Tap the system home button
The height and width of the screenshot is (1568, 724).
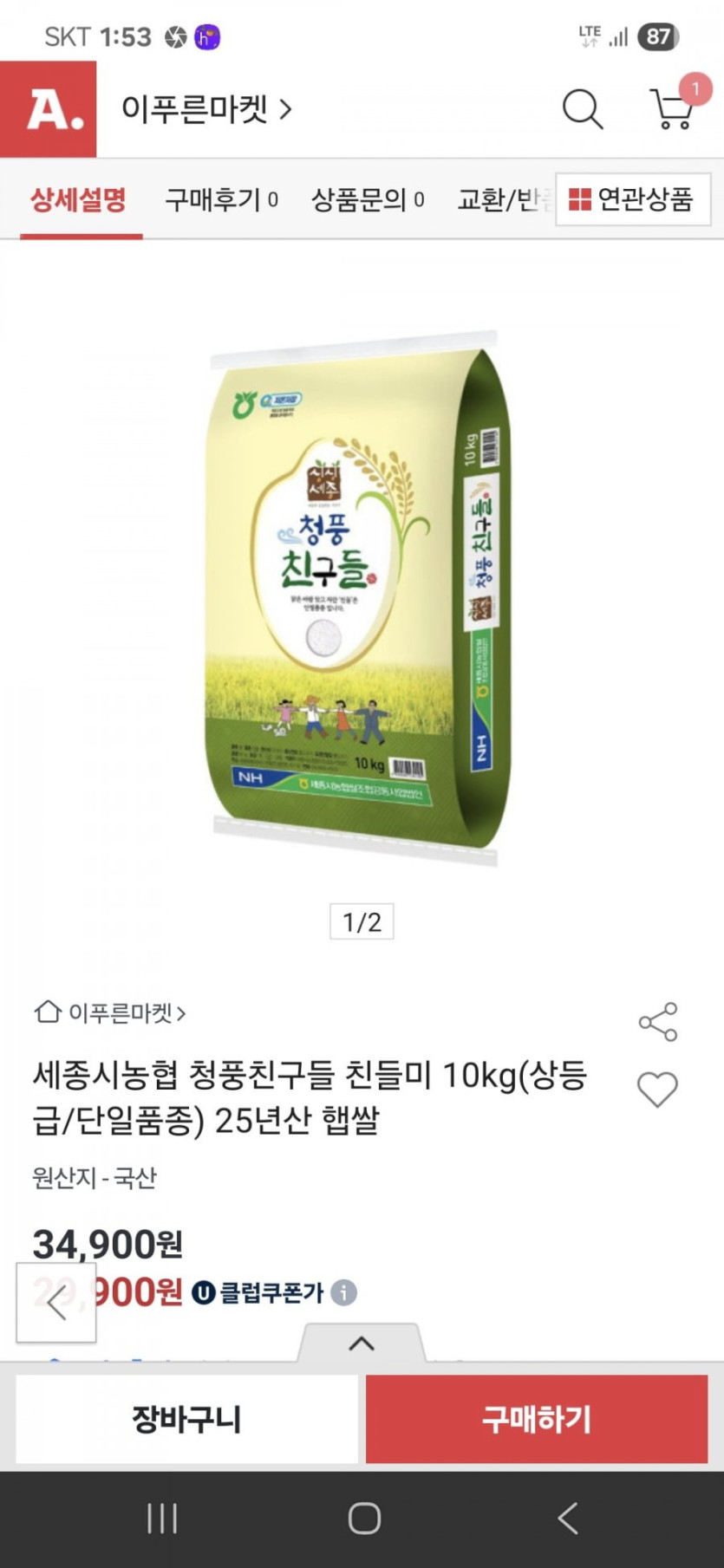(x=364, y=1519)
